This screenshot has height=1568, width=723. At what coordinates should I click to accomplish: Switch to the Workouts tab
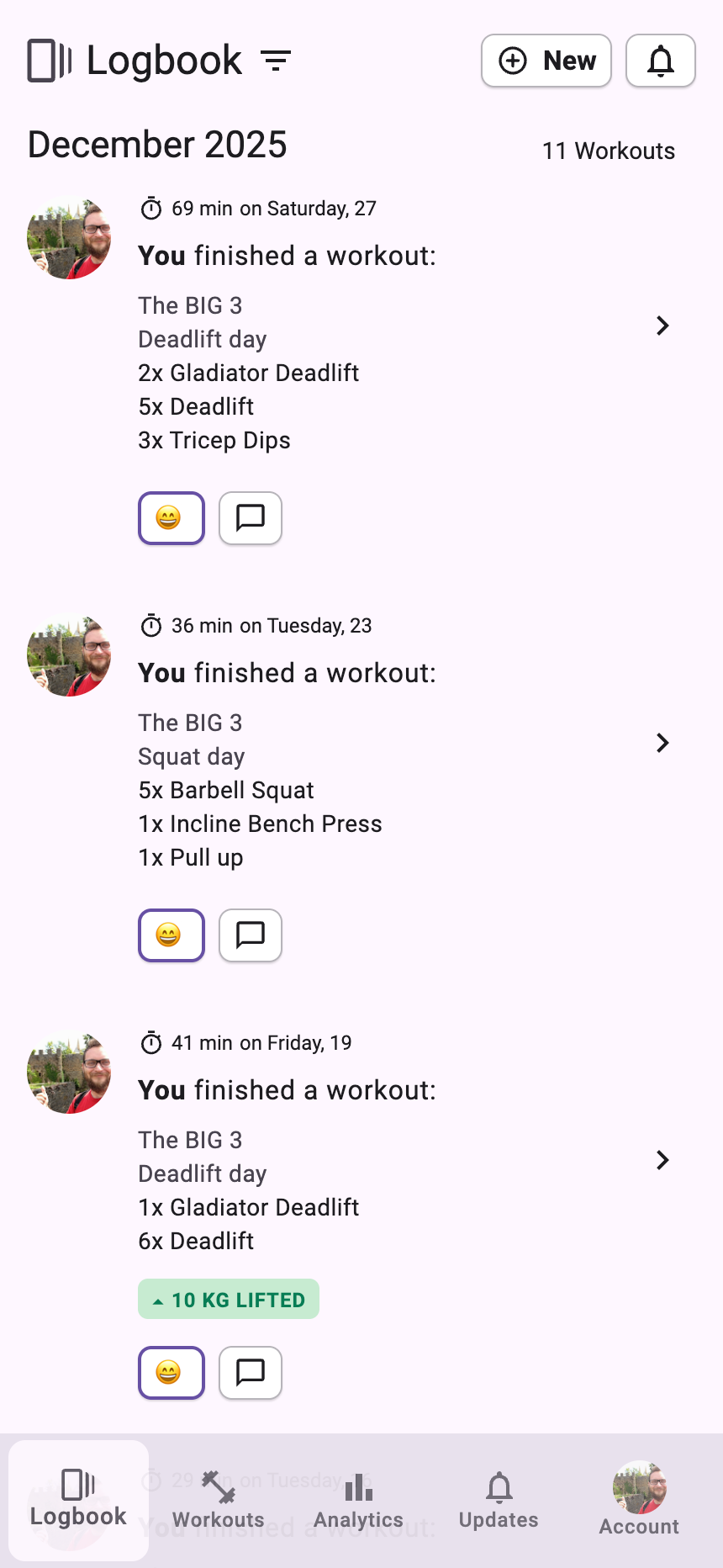[219, 1500]
